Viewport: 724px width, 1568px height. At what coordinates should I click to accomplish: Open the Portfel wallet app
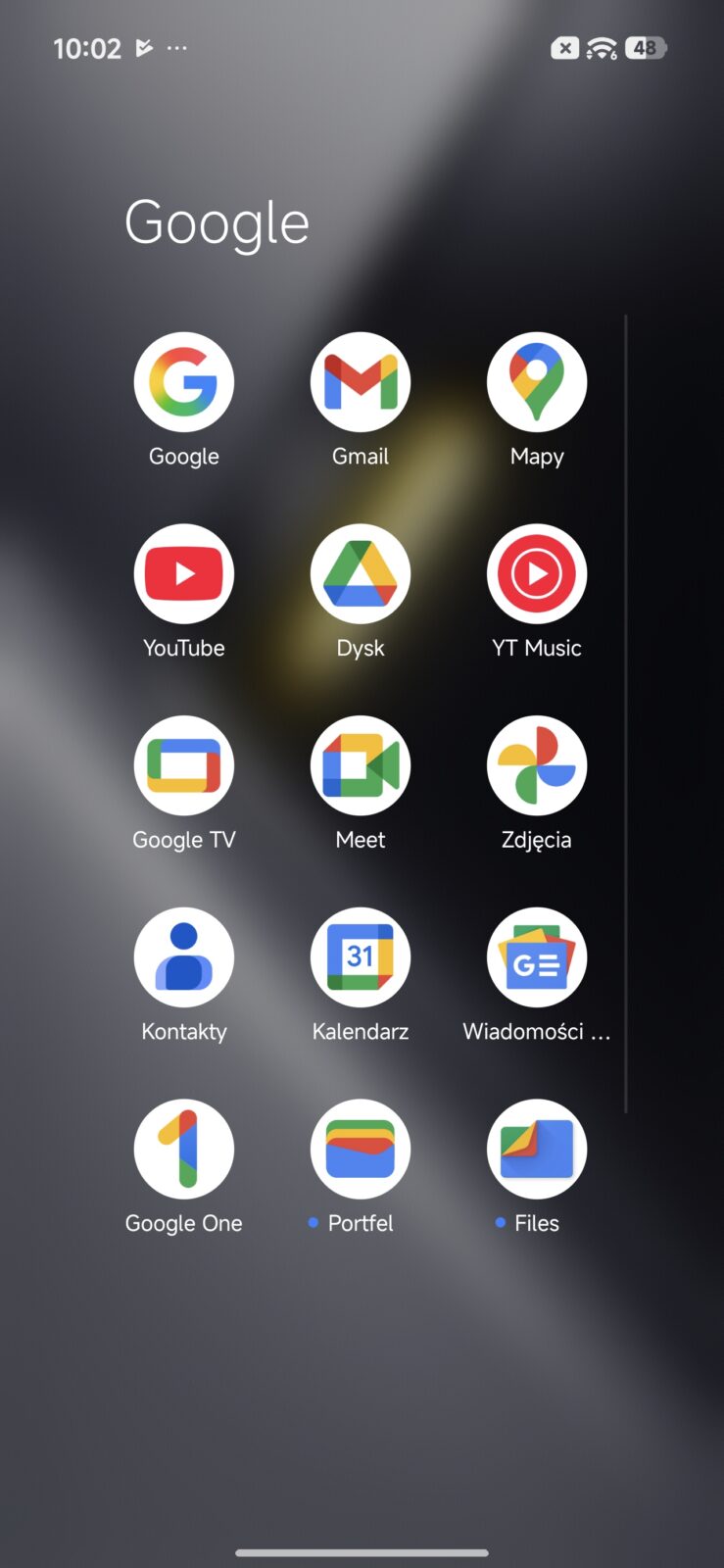pos(361,1149)
